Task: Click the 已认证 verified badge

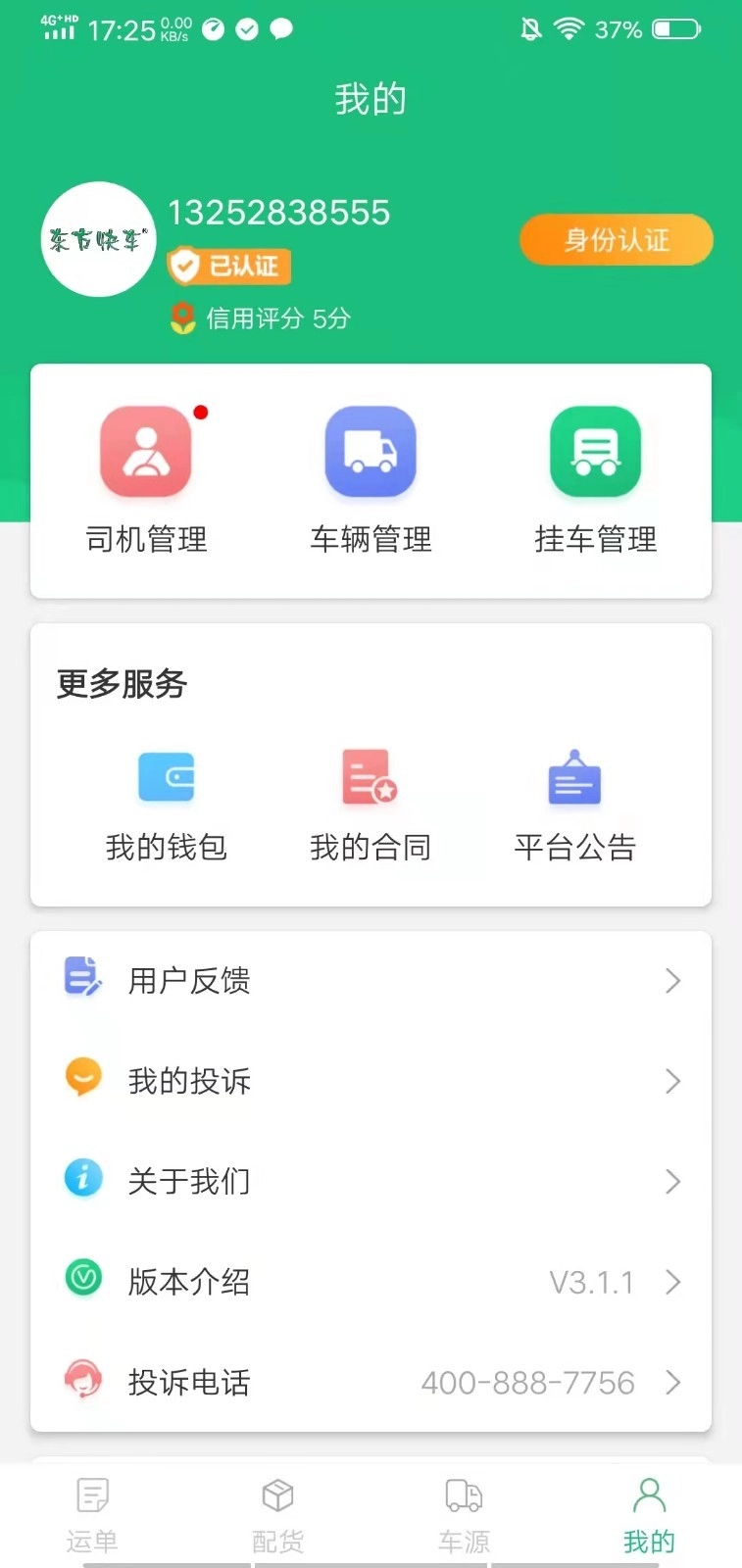Action: pyautogui.click(x=228, y=266)
